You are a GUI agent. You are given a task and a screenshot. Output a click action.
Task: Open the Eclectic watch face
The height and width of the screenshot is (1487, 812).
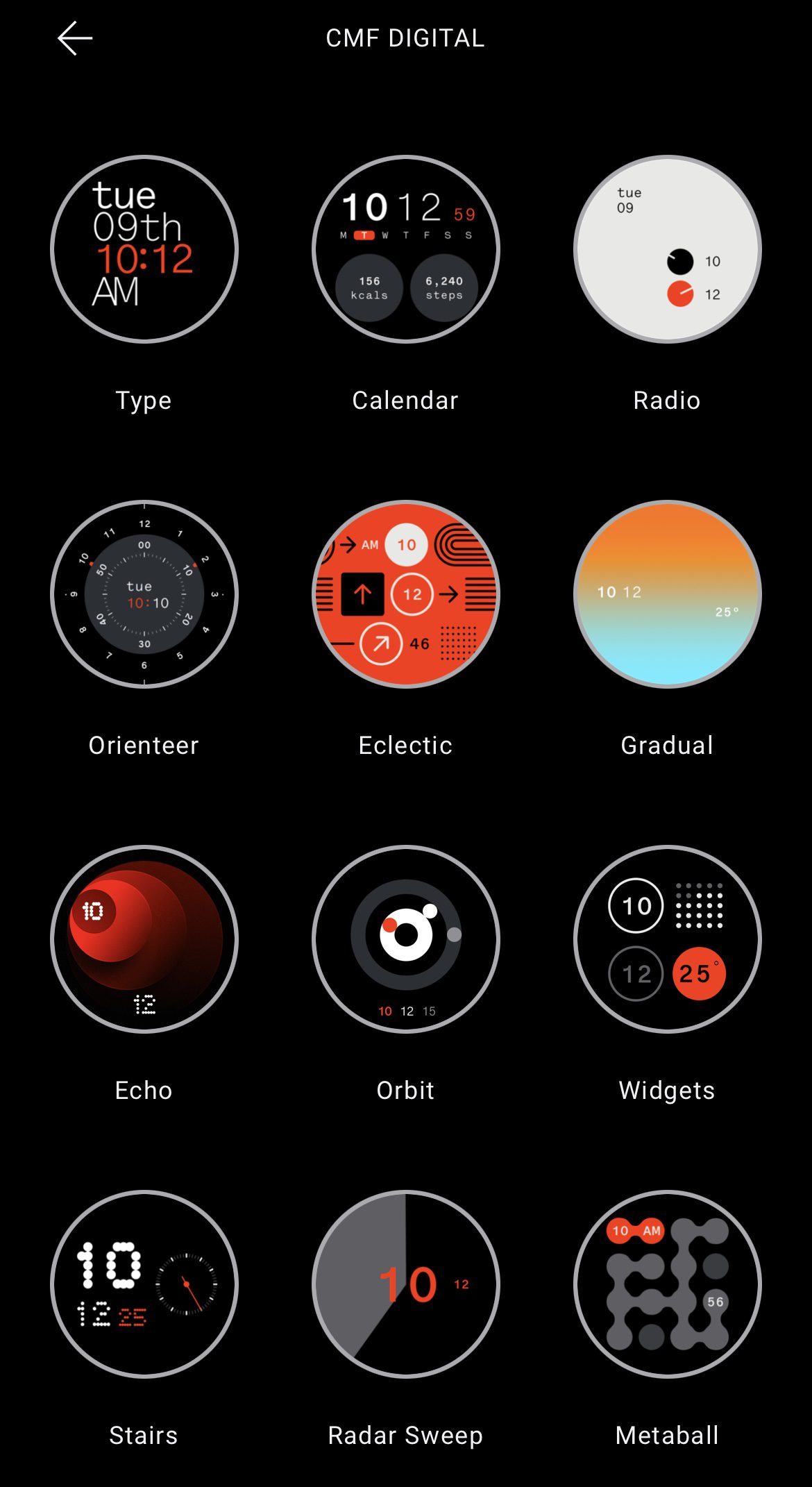[406, 594]
